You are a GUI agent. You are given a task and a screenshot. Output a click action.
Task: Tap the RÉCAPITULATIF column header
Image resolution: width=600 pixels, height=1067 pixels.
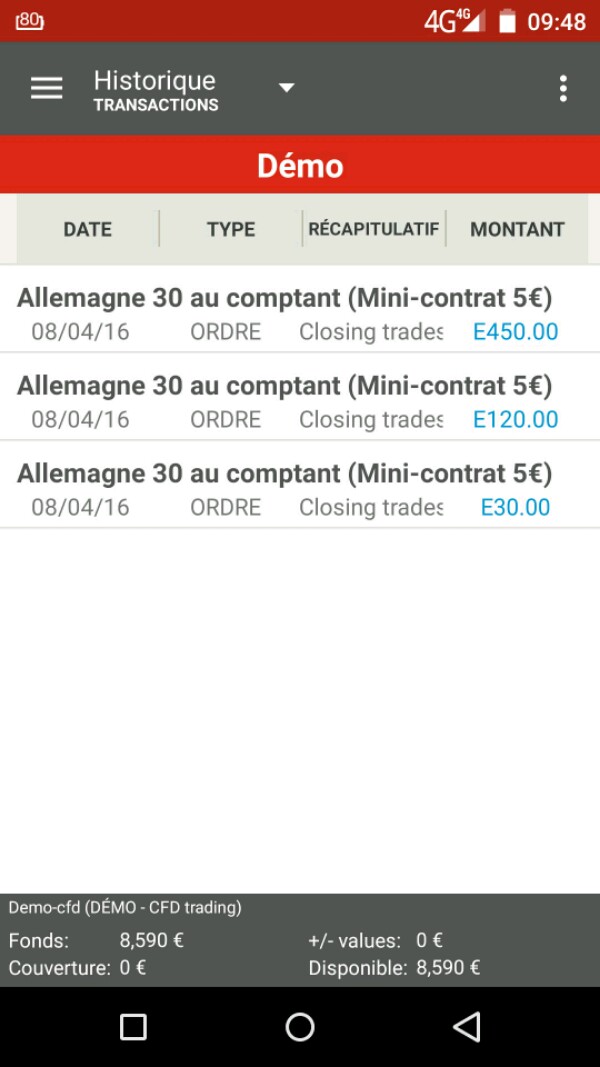pos(373,229)
